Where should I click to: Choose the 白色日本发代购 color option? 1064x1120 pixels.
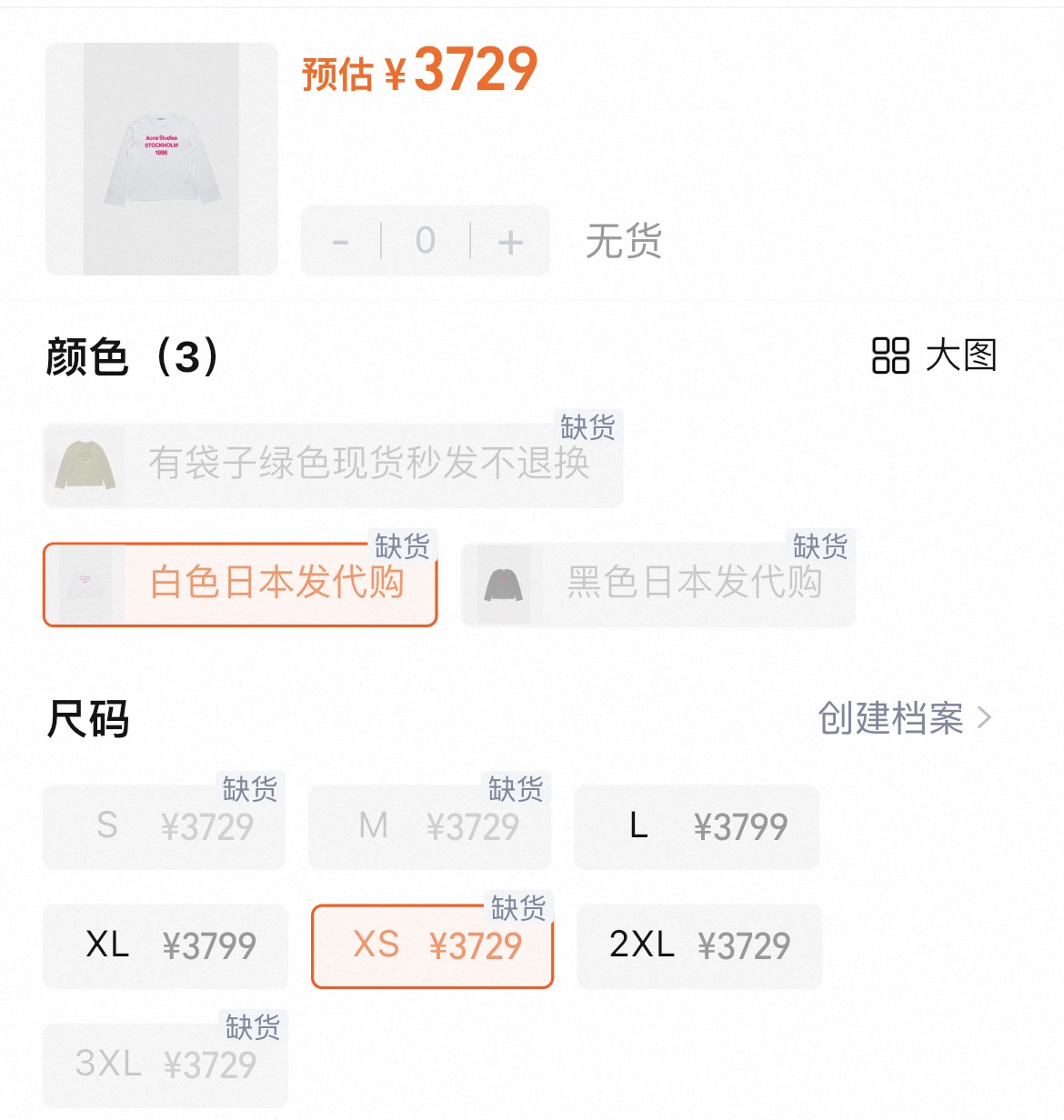click(x=240, y=585)
